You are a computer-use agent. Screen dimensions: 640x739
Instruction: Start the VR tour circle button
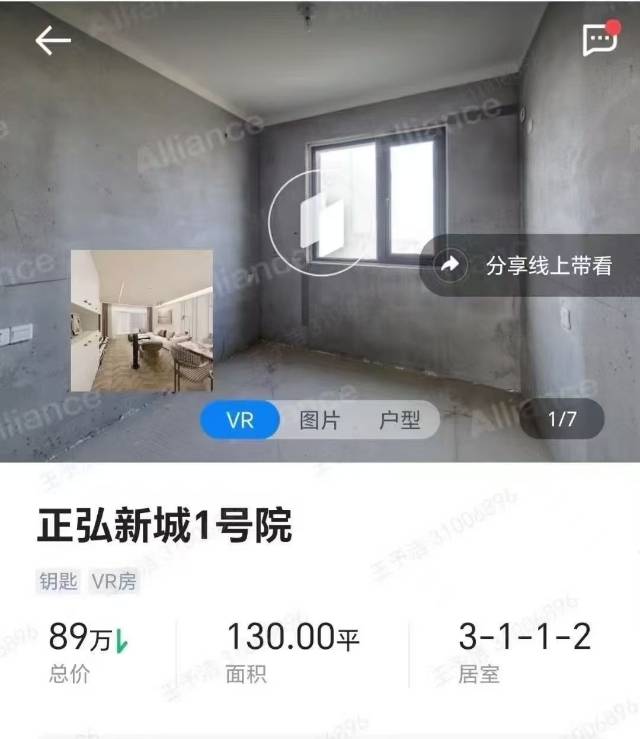tap(318, 223)
